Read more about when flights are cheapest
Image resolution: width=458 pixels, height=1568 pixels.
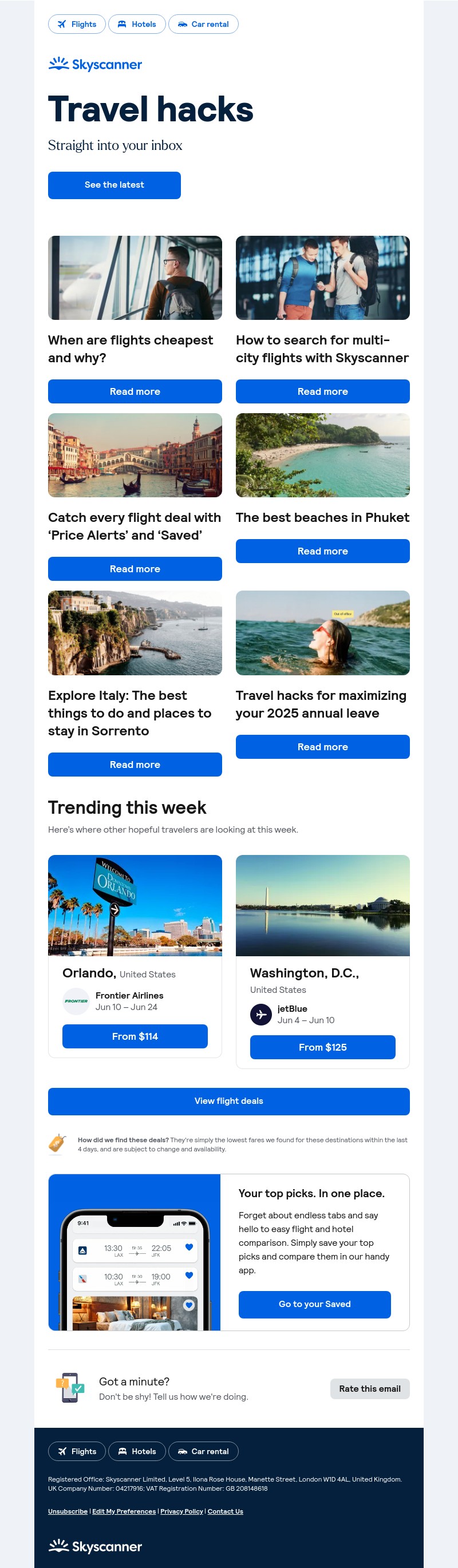coord(135,391)
